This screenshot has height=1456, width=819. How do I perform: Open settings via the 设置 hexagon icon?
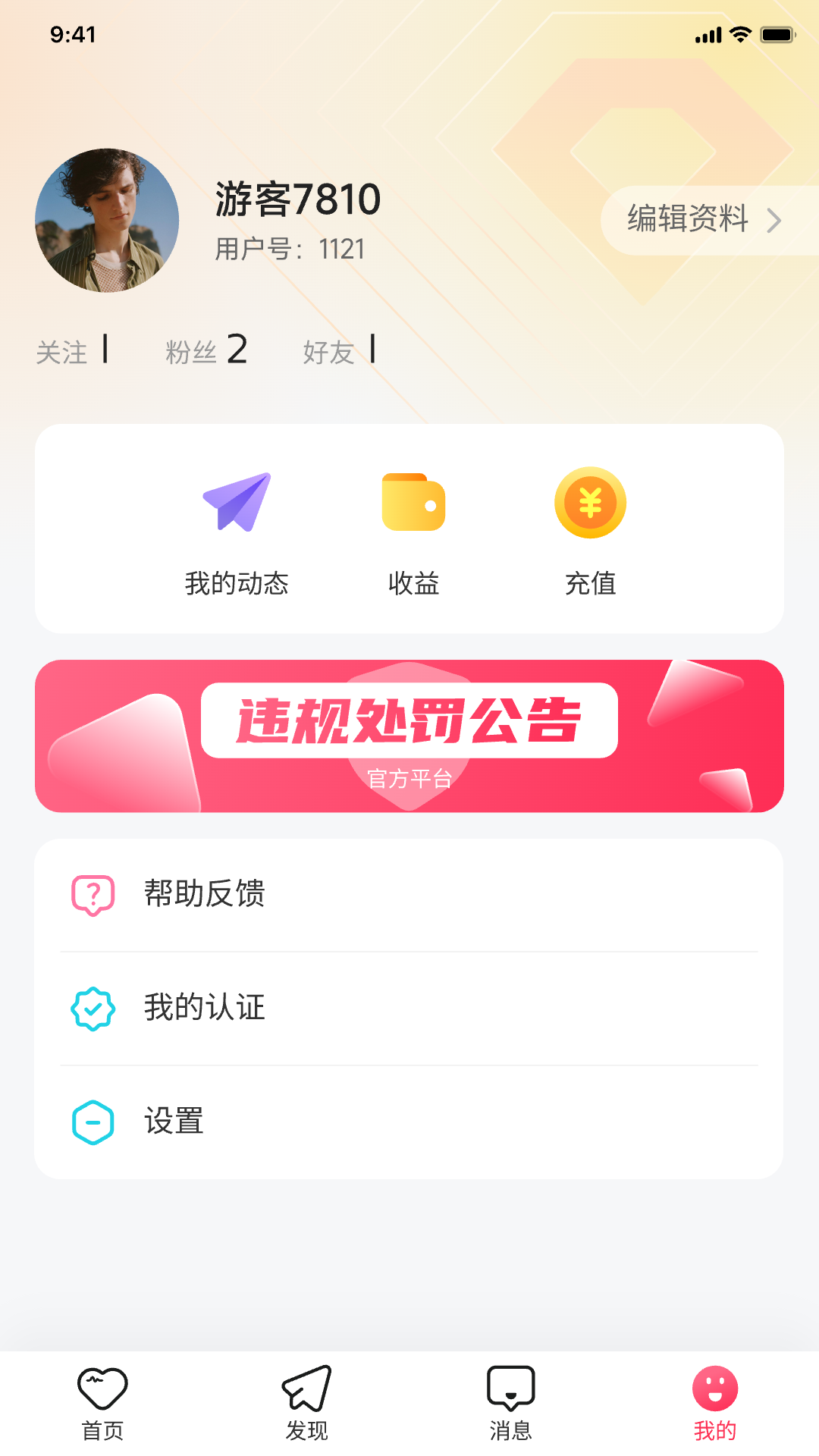[93, 1122]
